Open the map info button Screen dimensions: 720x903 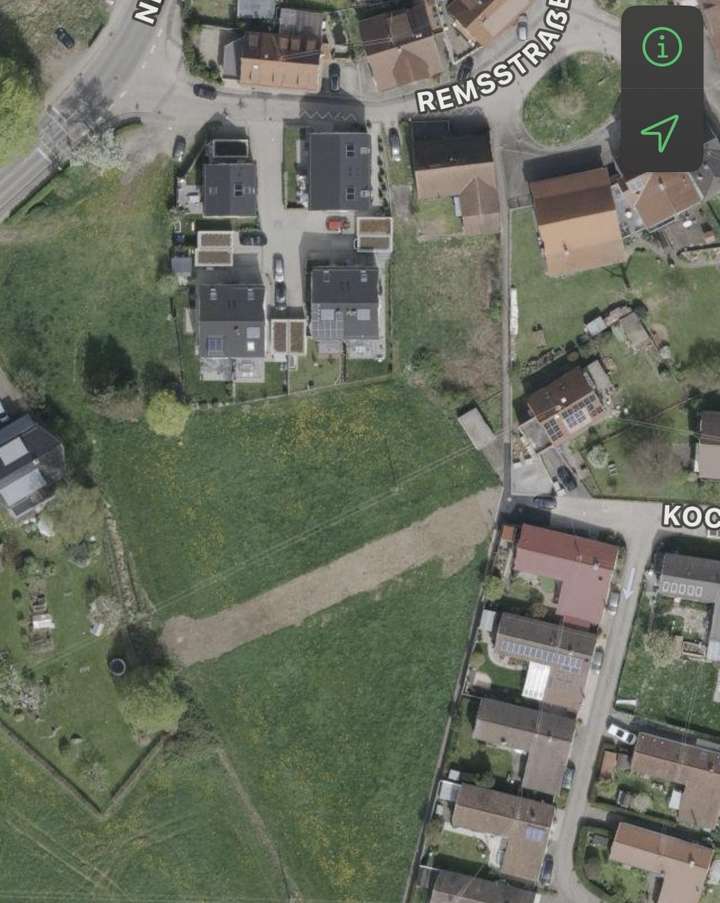(x=661, y=47)
